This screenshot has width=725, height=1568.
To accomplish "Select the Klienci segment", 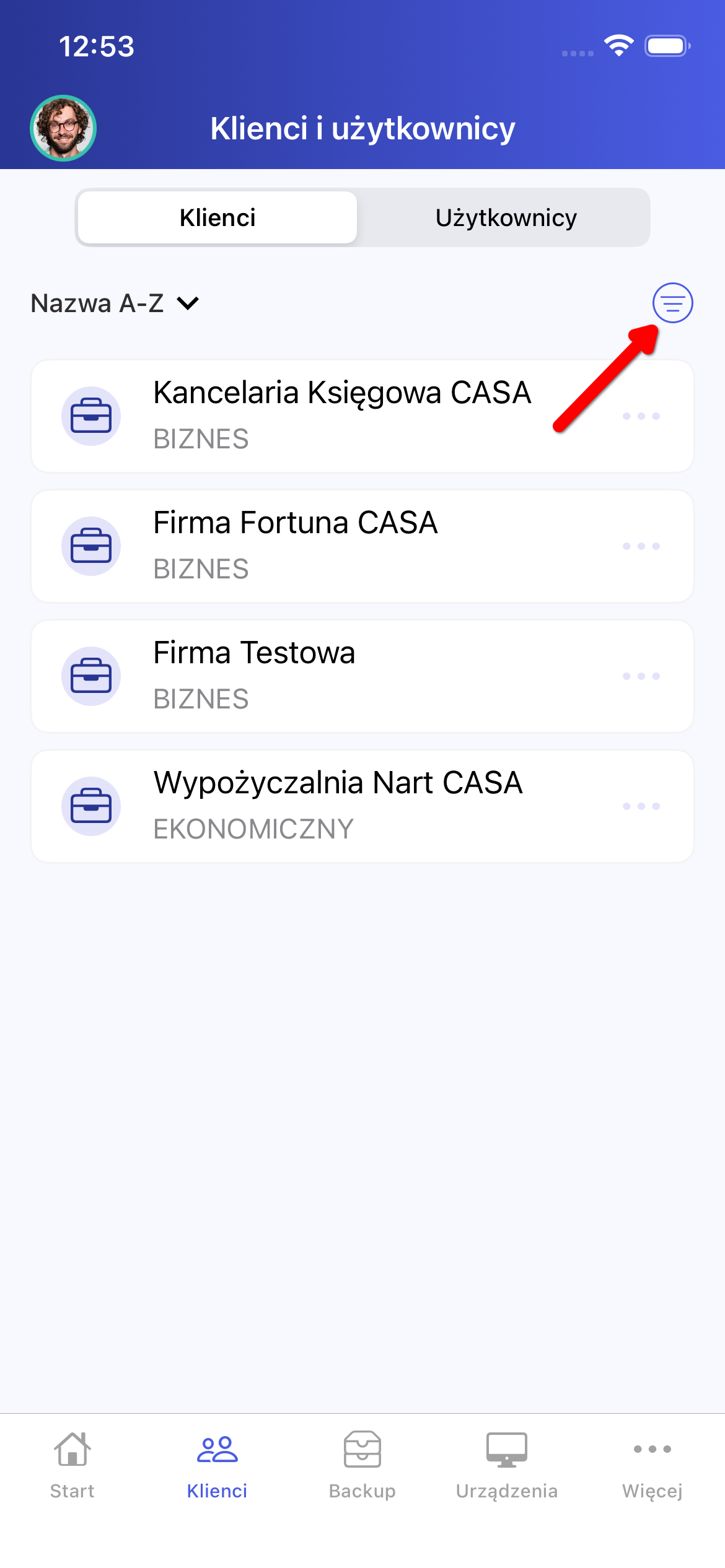I will pos(217,218).
